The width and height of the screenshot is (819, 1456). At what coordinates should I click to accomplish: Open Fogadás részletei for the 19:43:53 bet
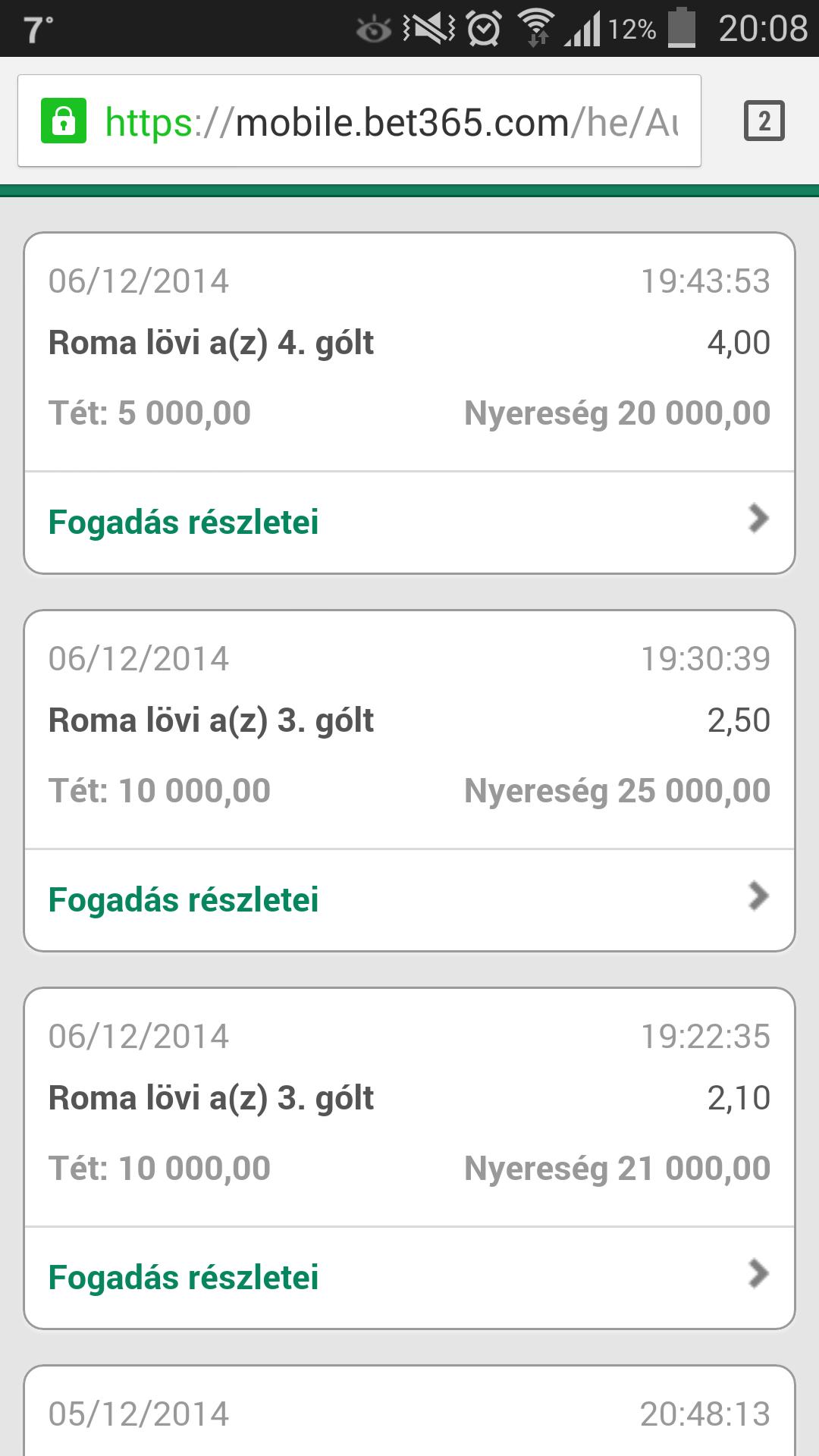[409, 522]
